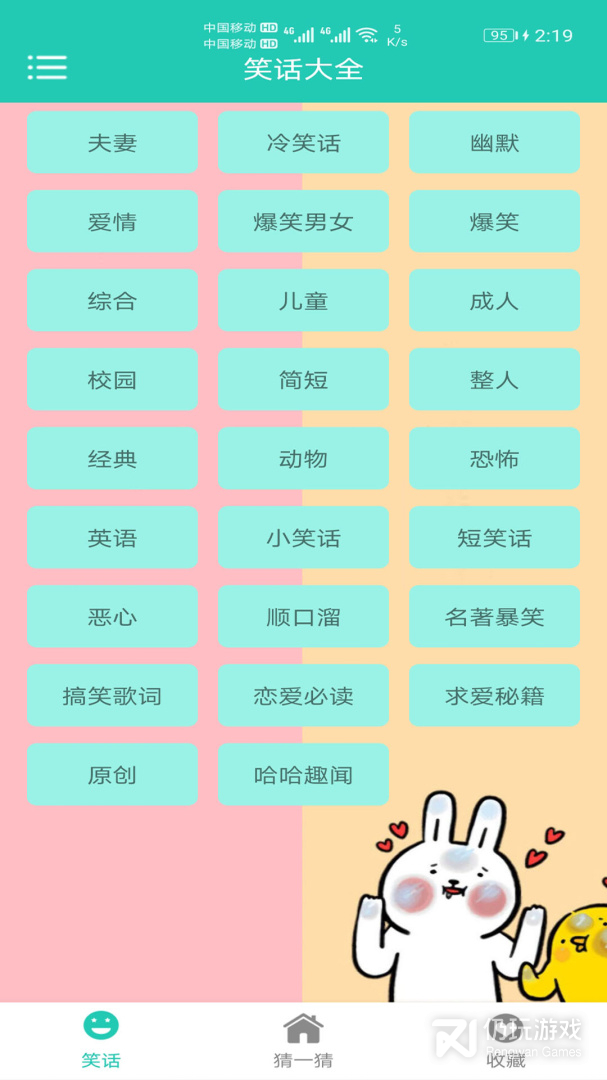This screenshot has height=1080, width=607.
Task: Open the 动物 category
Action: pyautogui.click(x=303, y=458)
